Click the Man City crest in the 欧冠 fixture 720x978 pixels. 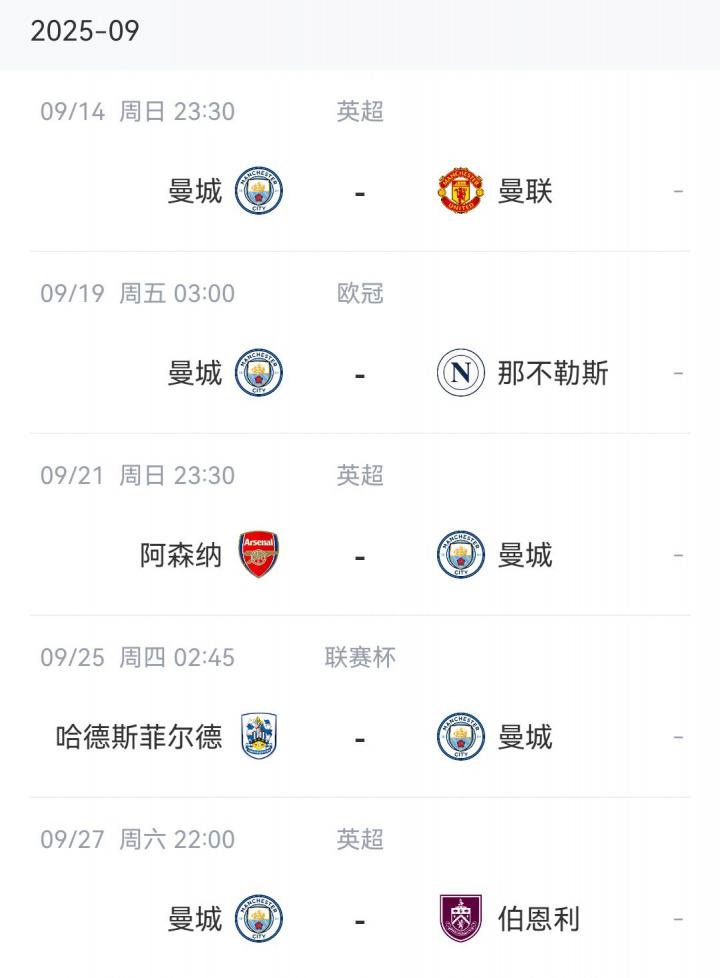[256, 373]
